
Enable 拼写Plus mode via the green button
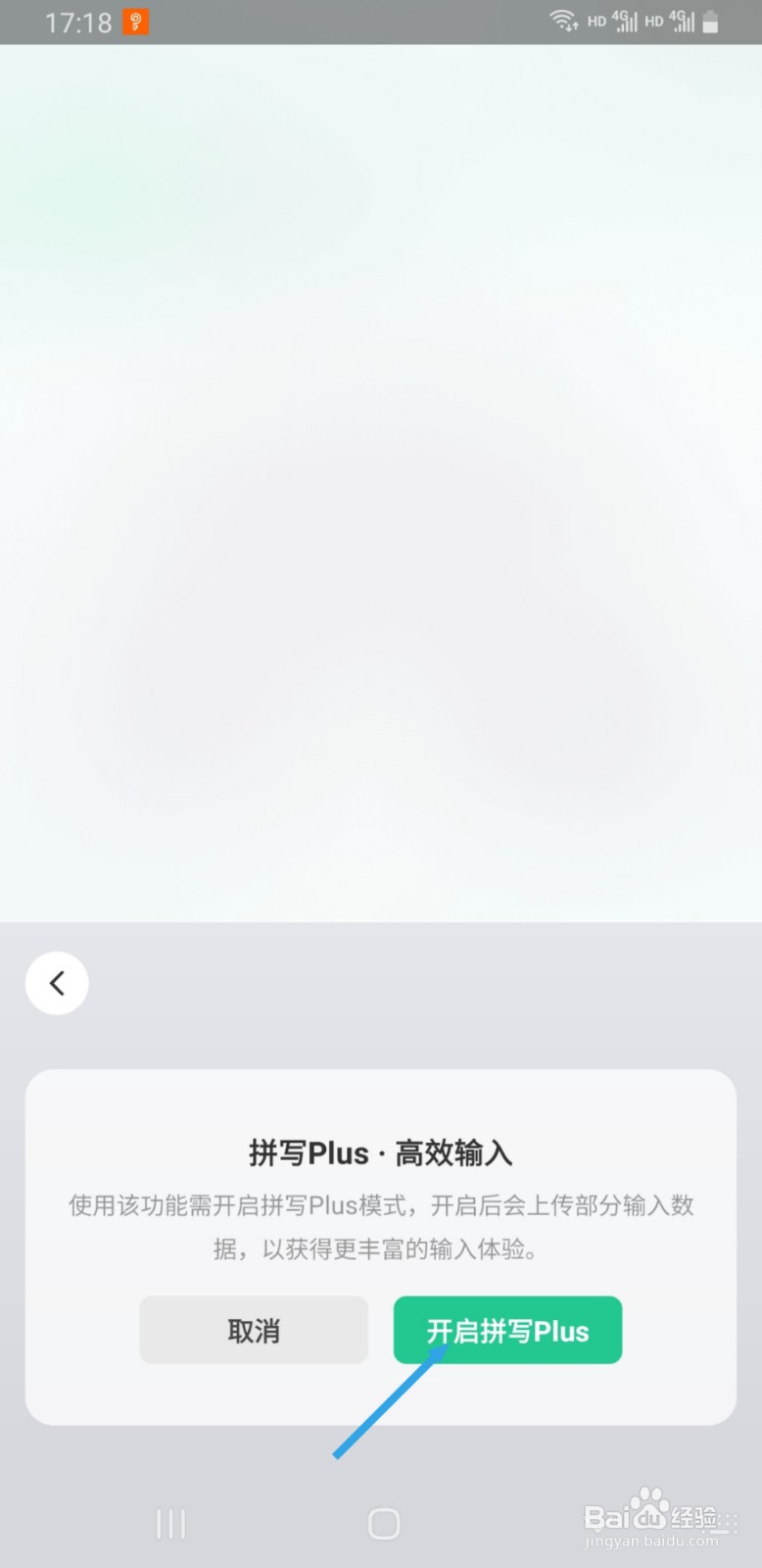[x=507, y=1330]
